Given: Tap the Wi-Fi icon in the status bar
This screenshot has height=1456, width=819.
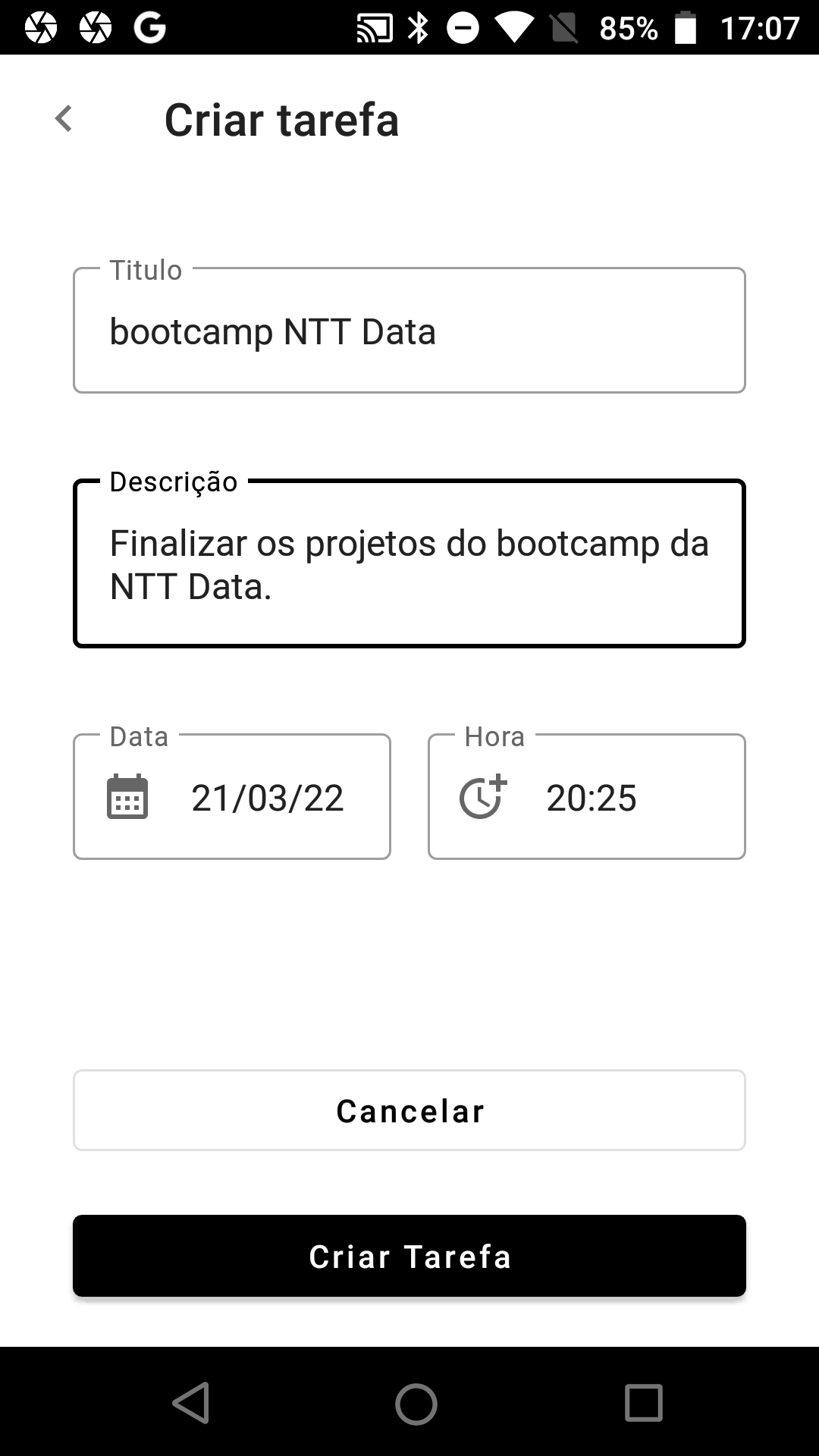Looking at the screenshot, I should [514, 29].
